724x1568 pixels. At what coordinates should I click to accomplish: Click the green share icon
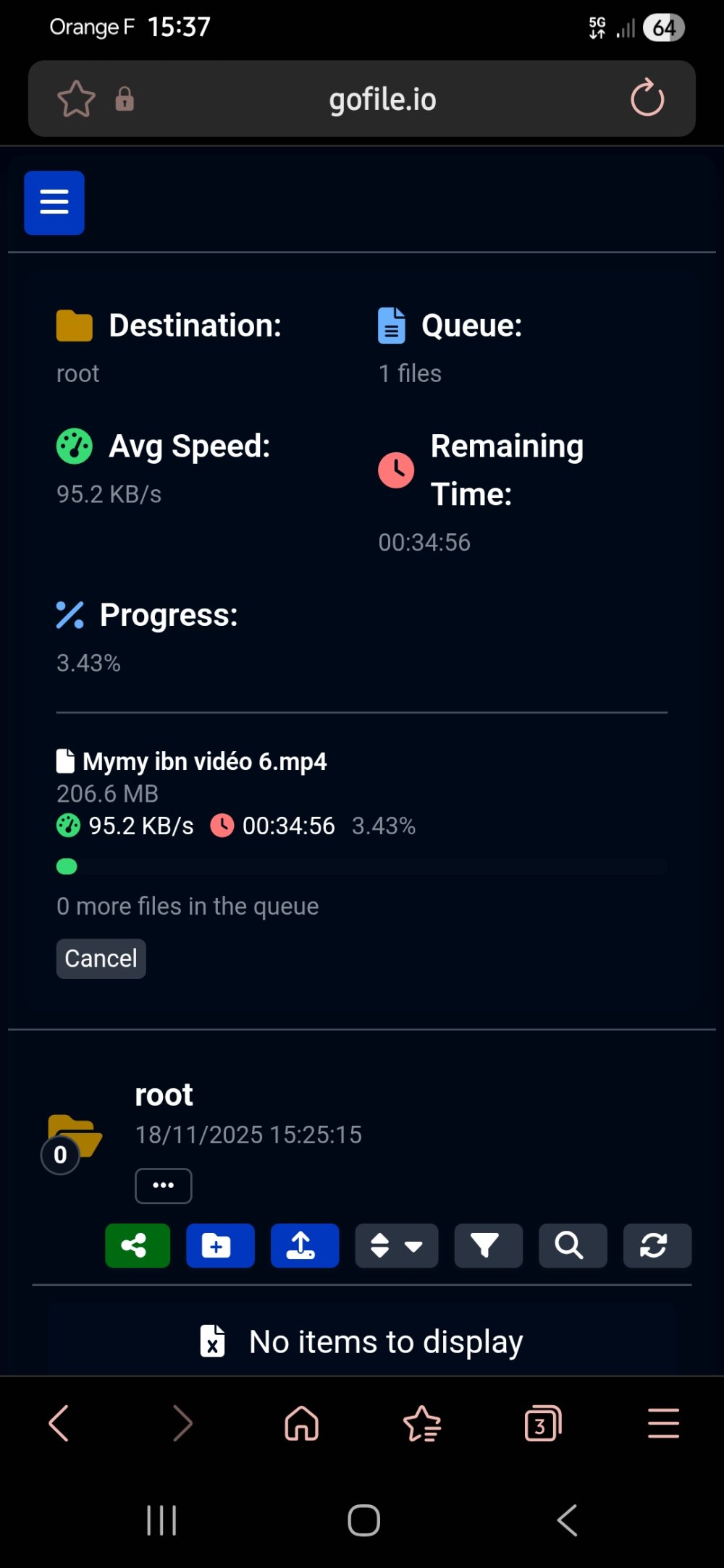point(137,1246)
